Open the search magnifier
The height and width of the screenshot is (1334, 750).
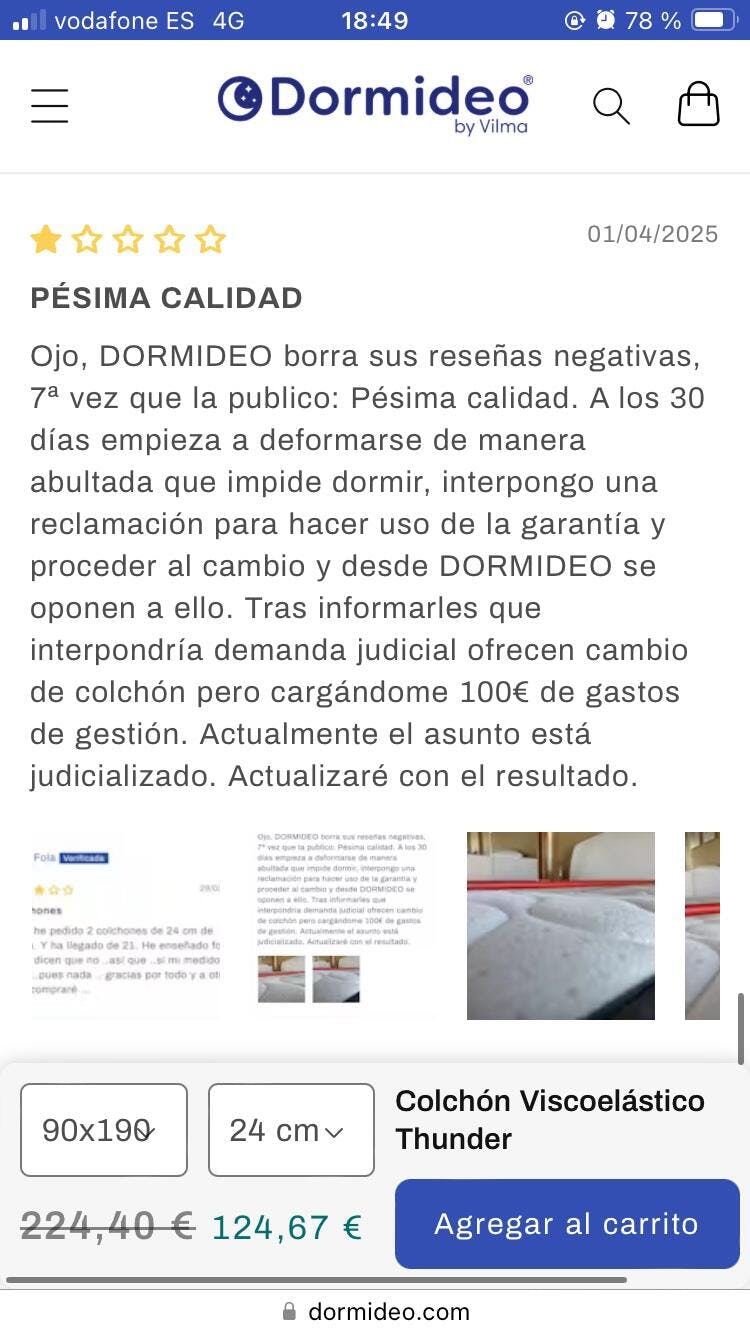(x=610, y=105)
